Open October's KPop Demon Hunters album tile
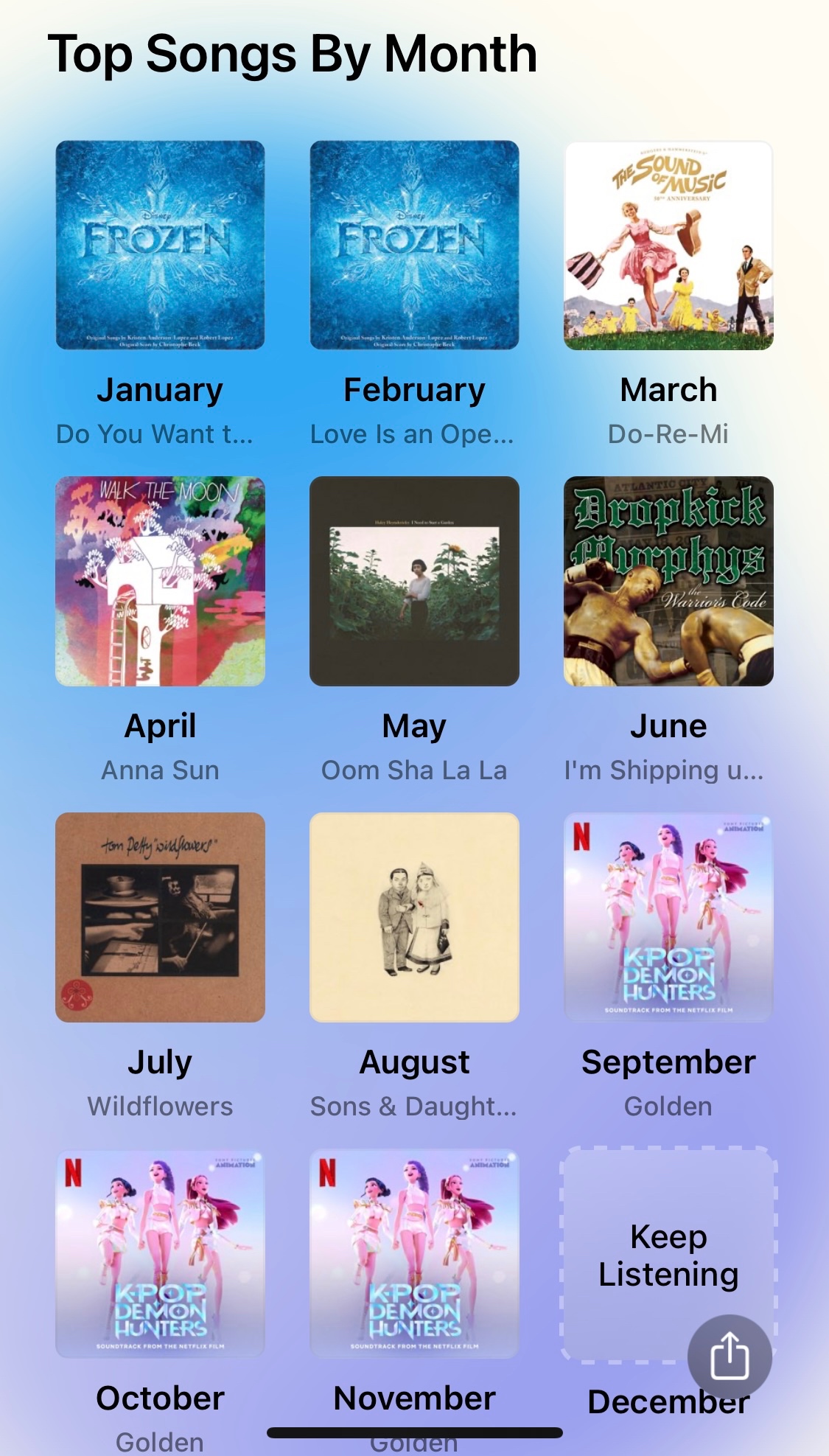 (160, 1253)
